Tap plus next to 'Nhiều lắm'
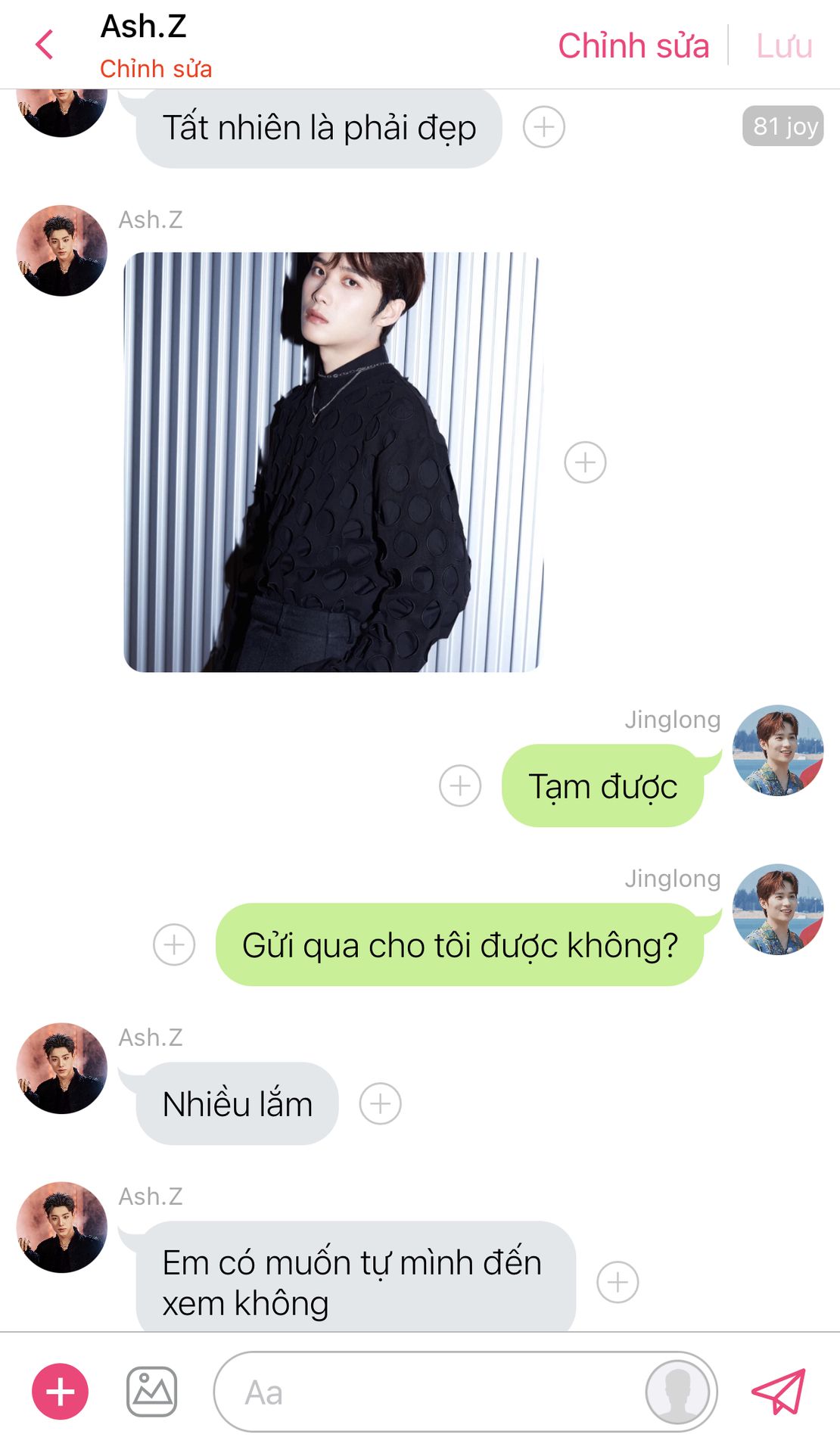The width and height of the screenshot is (840, 1453). pyautogui.click(x=380, y=1103)
